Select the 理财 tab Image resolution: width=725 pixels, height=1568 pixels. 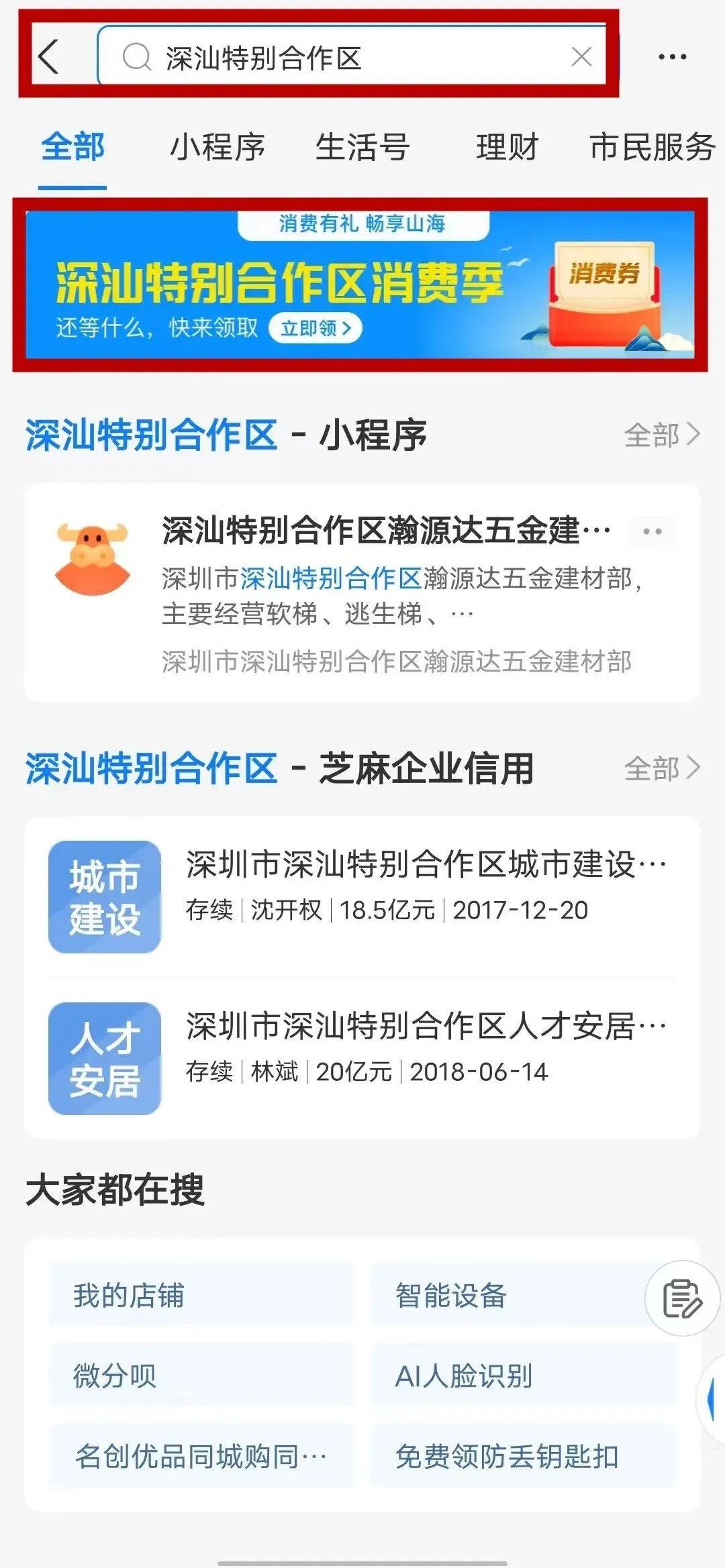click(507, 148)
